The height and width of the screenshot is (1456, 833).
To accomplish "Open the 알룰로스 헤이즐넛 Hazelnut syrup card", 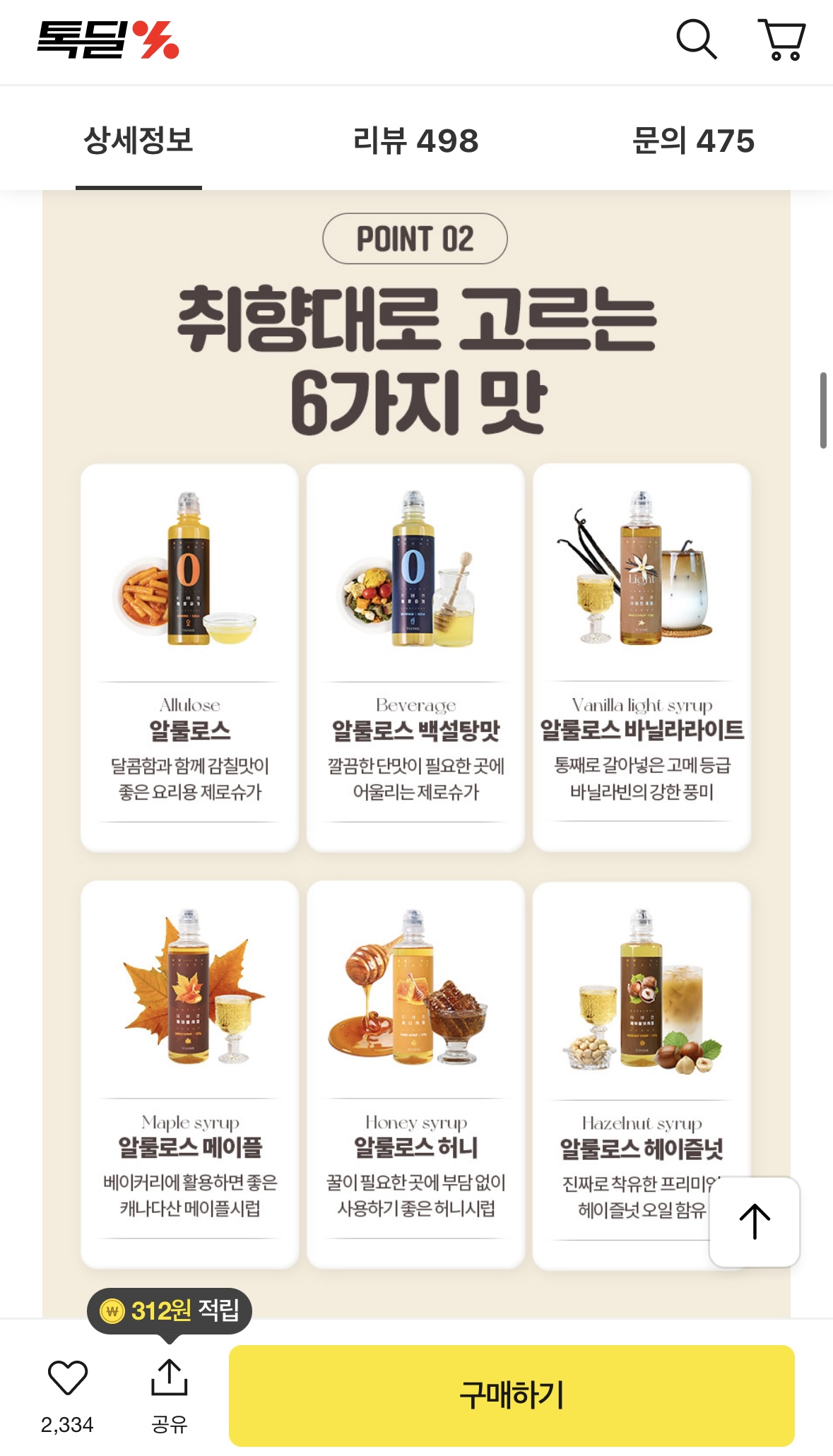I will 643,1081.
